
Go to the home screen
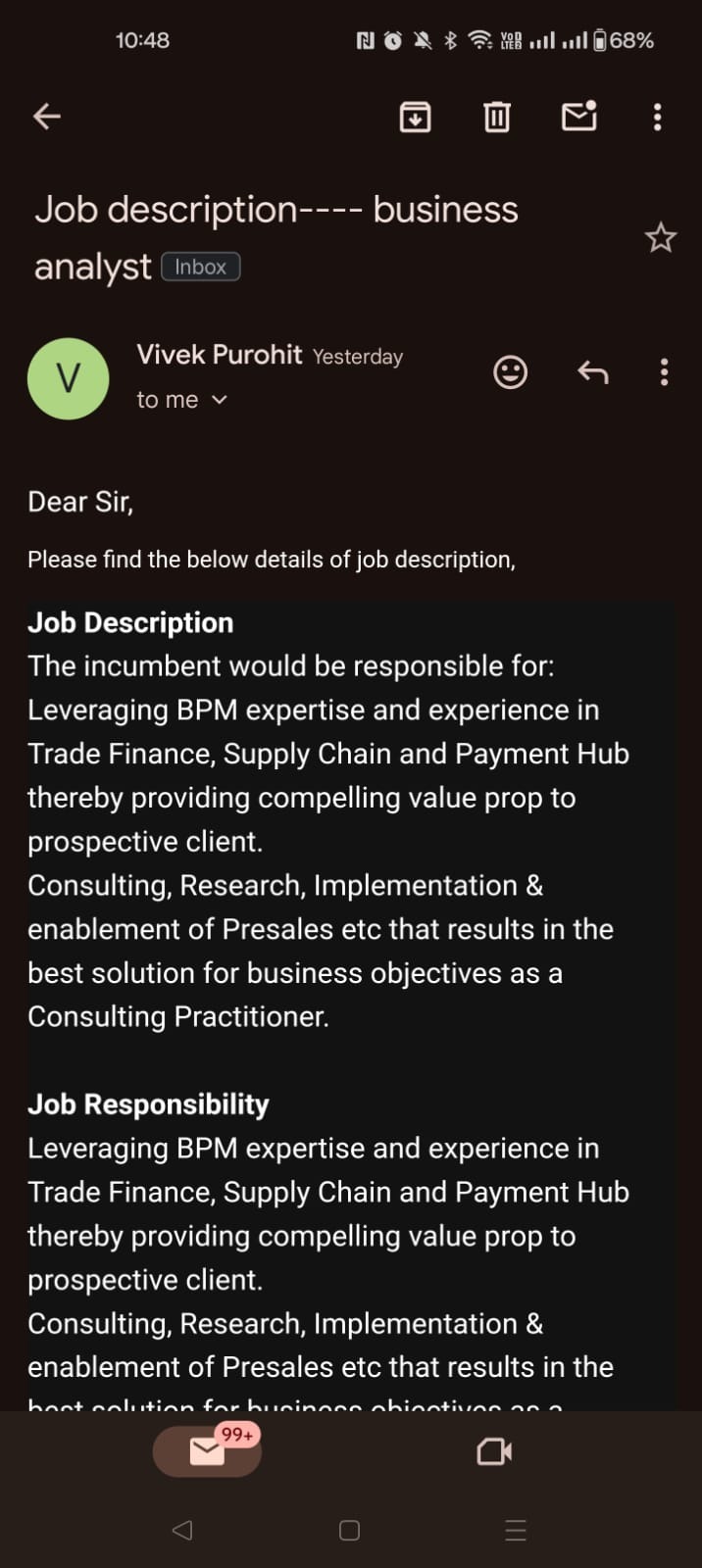tap(349, 1530)
